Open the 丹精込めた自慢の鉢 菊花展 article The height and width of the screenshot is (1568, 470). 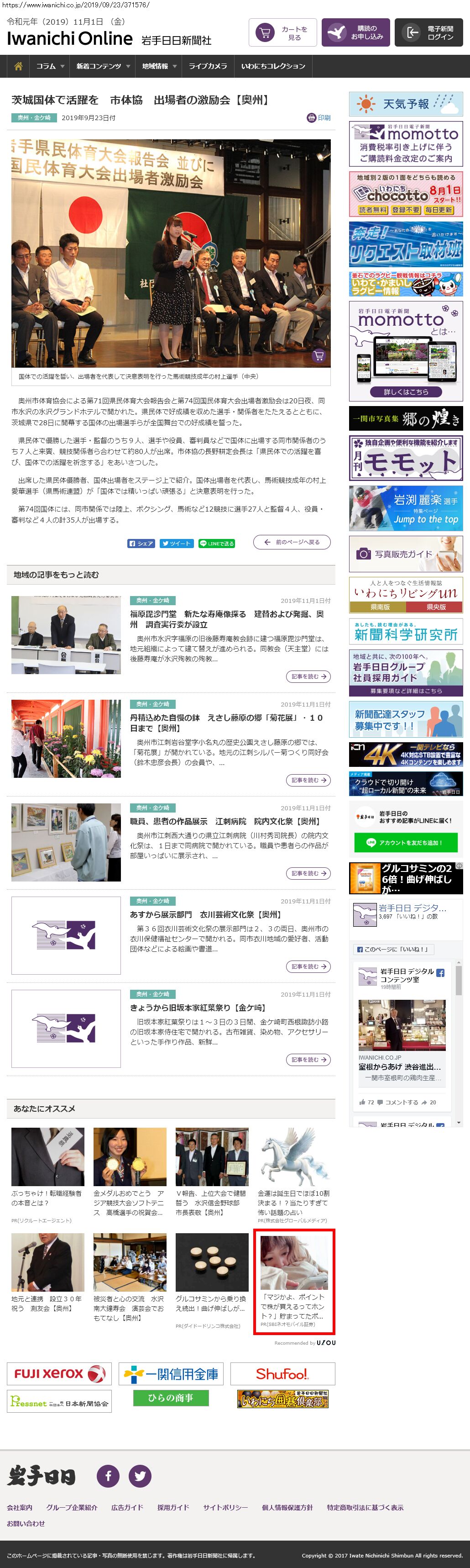[x=226, y=723]
